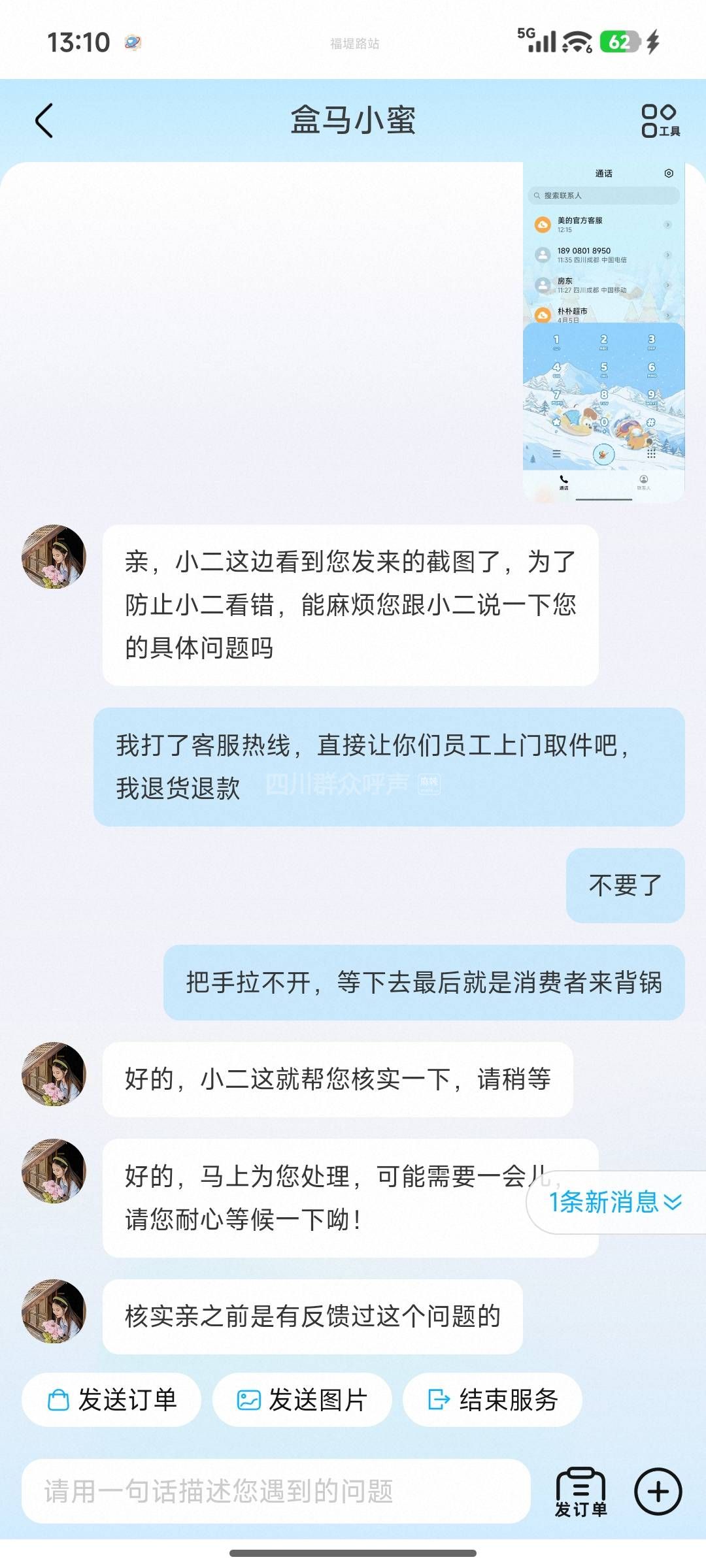Jump to the 1条新消息 new message

(x=615, y=1202)
